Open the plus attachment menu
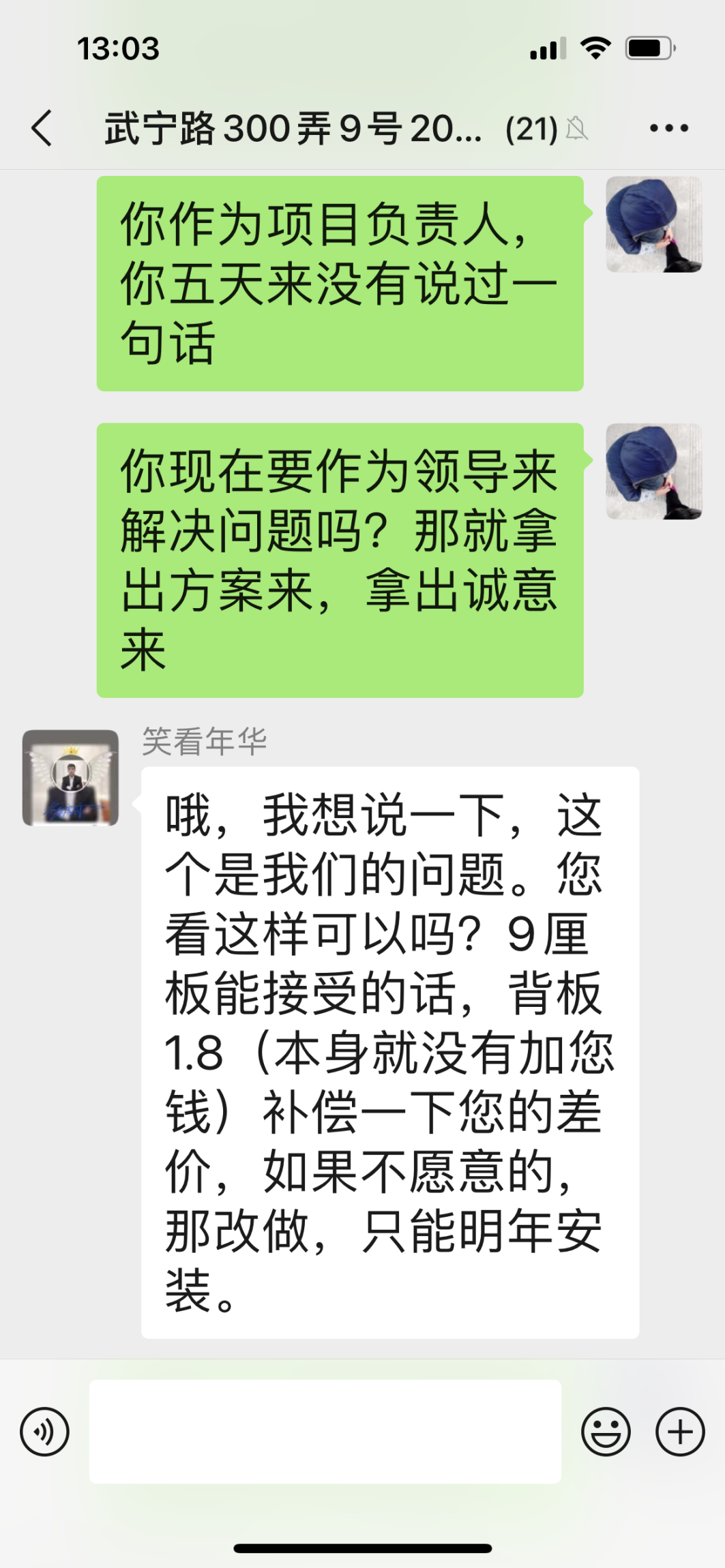The width and height of the screenshot is (725, 1568). (x=680, y=1432)
